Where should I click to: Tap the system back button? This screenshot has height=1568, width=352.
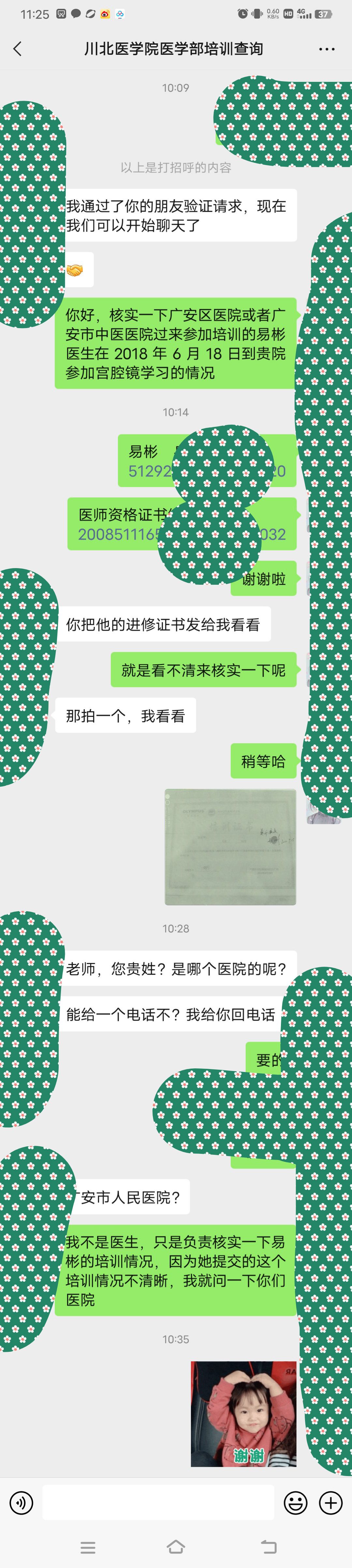point(268,1547)
